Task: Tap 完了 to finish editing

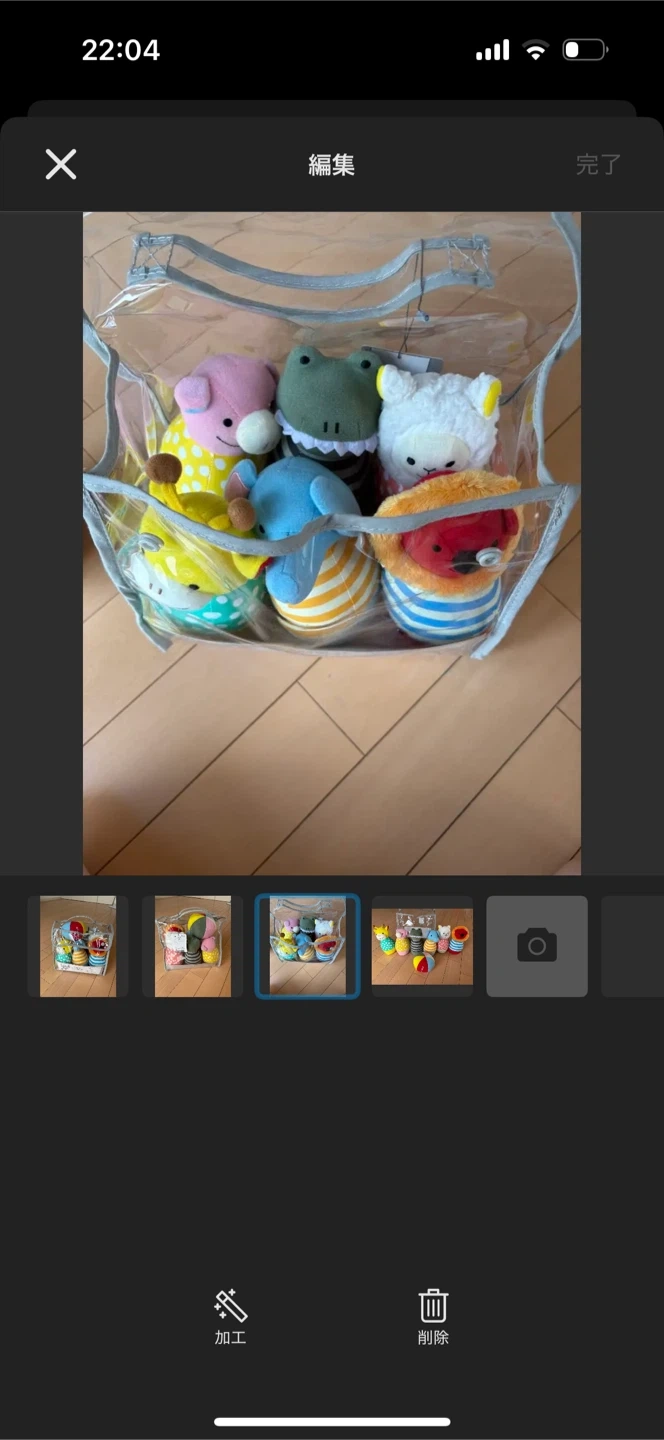Action: (598, 165)
